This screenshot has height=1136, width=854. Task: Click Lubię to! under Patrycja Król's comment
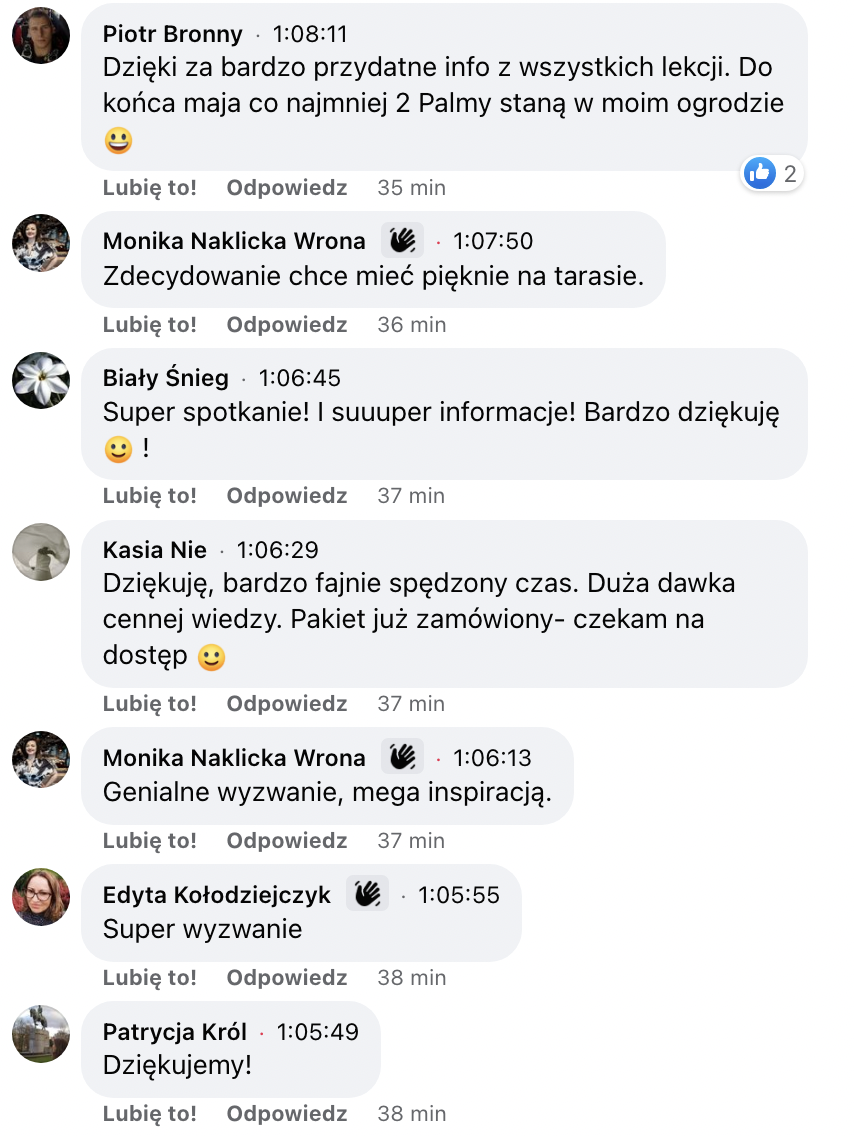150,1113
